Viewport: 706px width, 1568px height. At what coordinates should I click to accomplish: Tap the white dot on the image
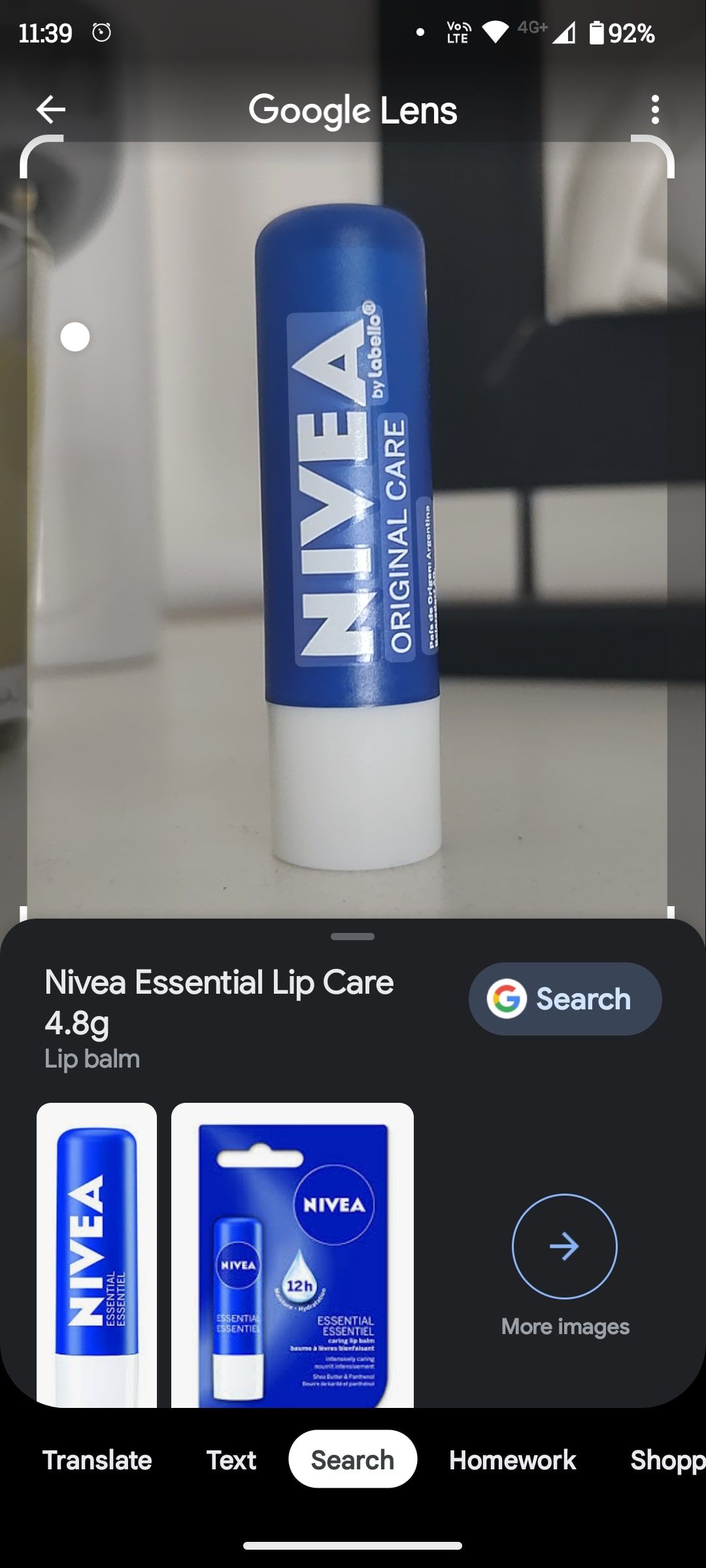[75, 337]
